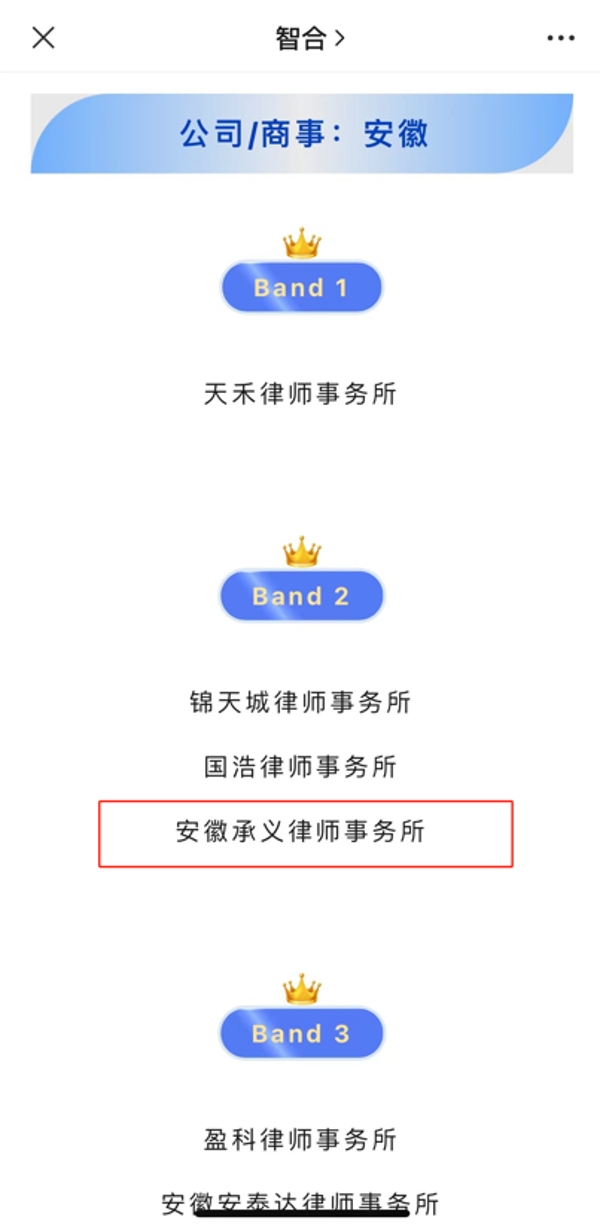600x1226 pixels.
Task: Open the three-dot overflow menu
Action: click(560, 38)
